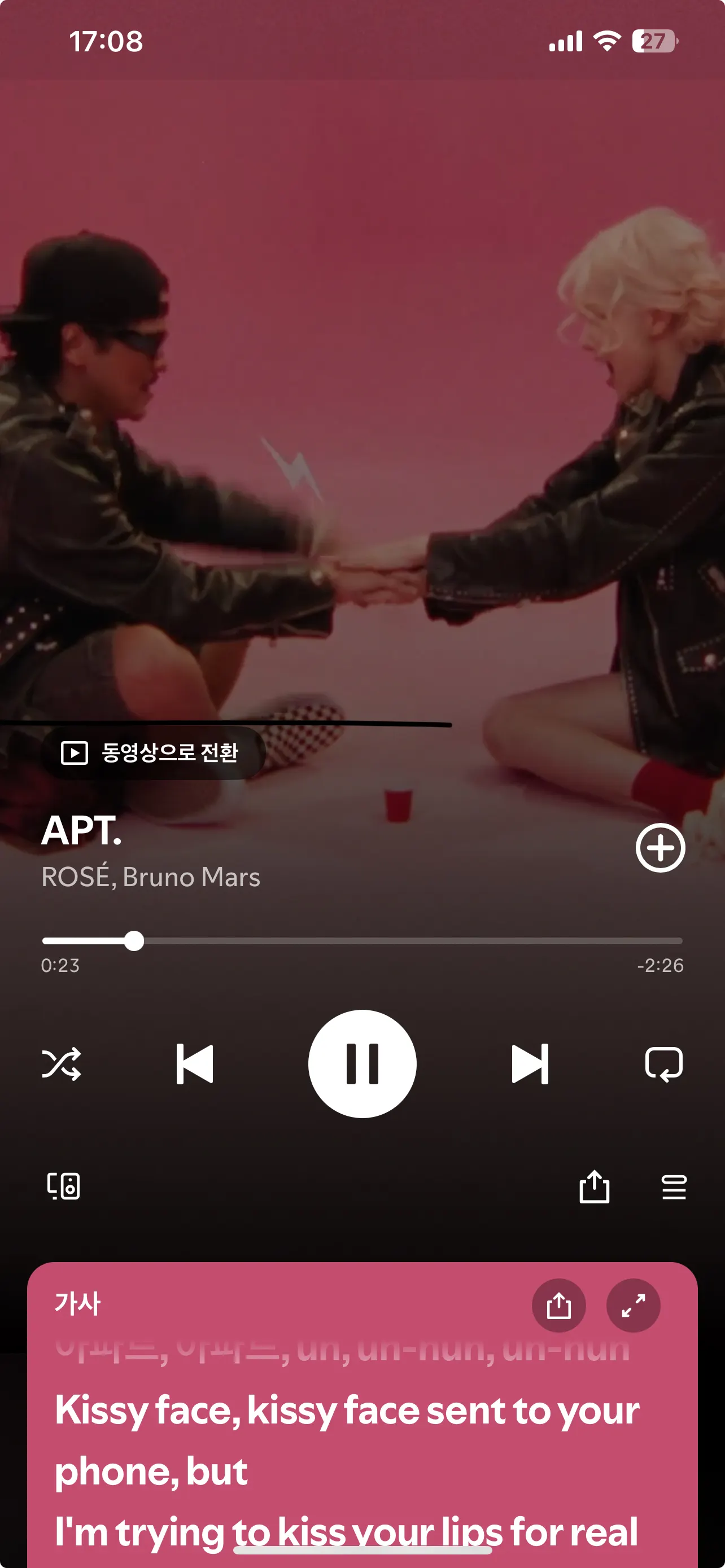Open the ROSÉ, Bruno Mars artist link
725x1568 pixels.
tap(150, 877)
